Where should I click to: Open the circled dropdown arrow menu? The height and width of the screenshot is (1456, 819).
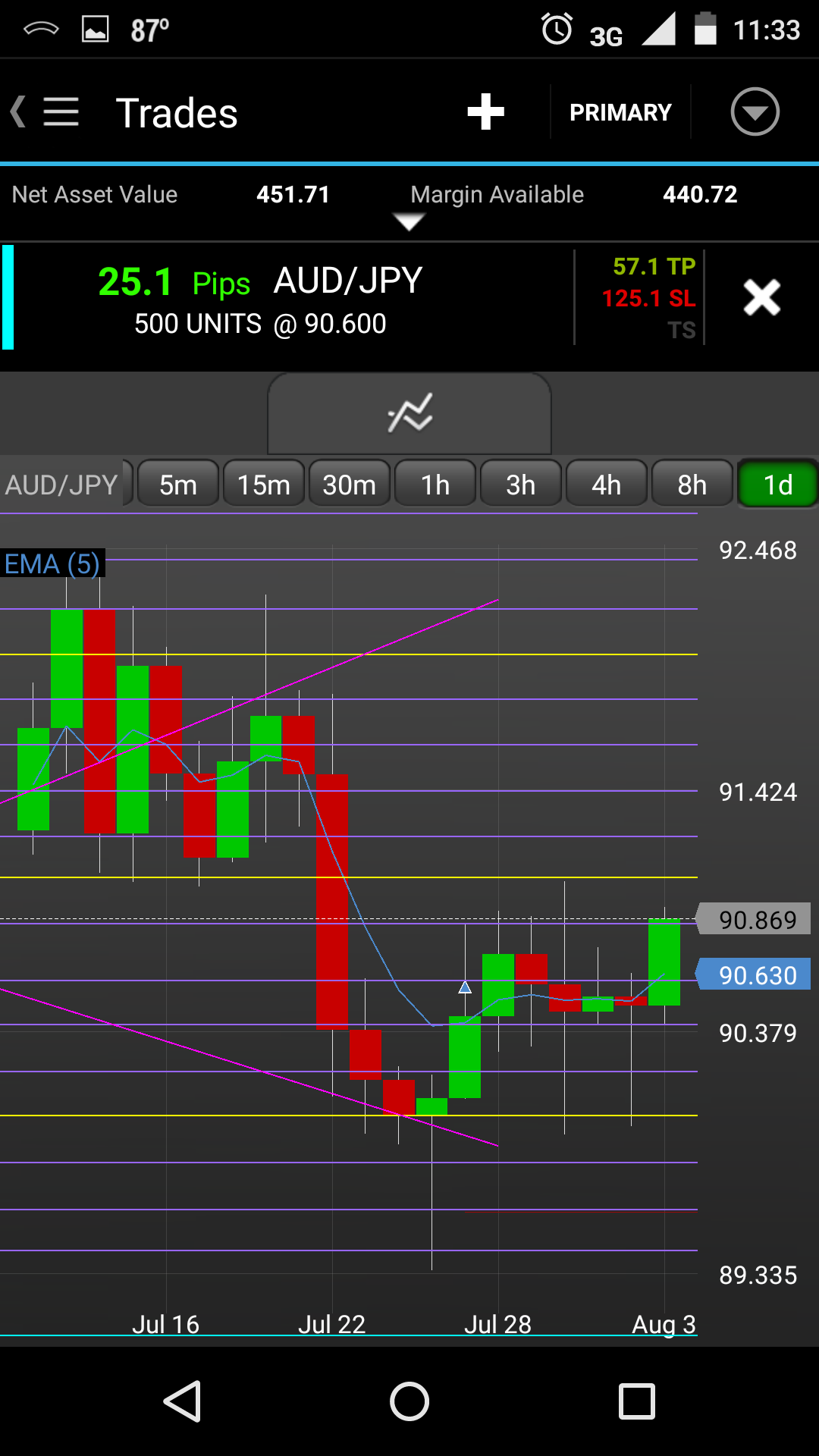[x=755, y=112]
